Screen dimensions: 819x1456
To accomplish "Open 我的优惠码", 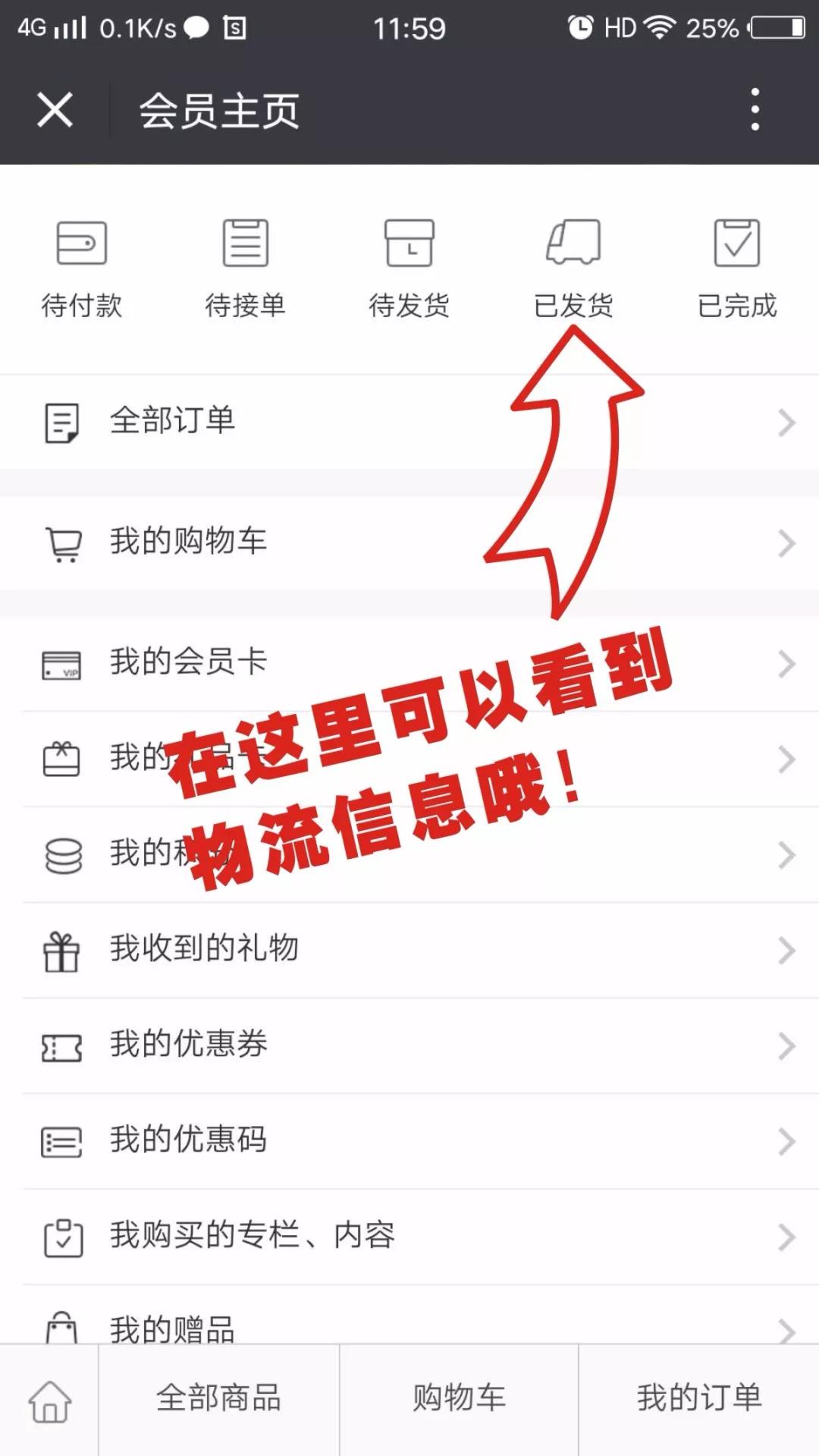I will (409, 1140).
